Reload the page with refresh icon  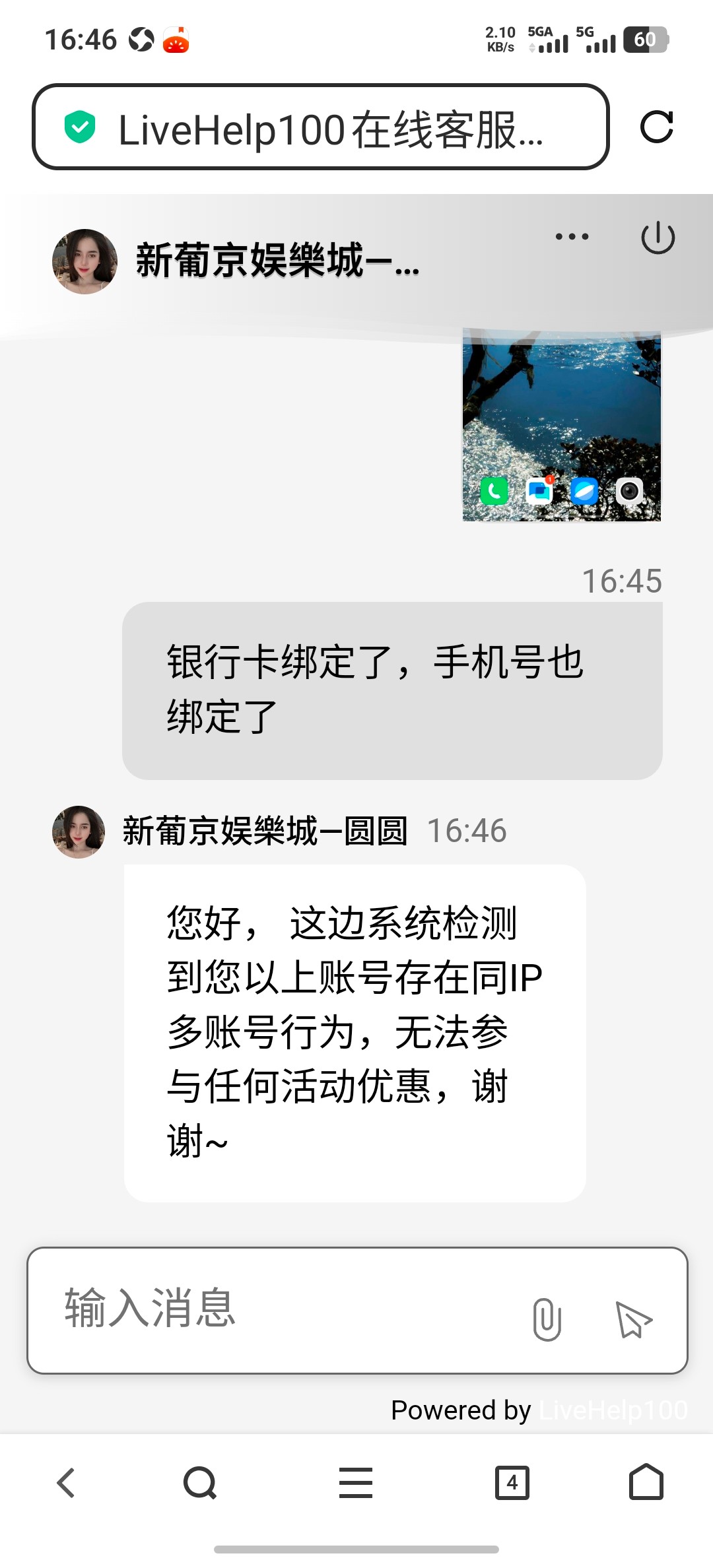(x=656, y=127)
